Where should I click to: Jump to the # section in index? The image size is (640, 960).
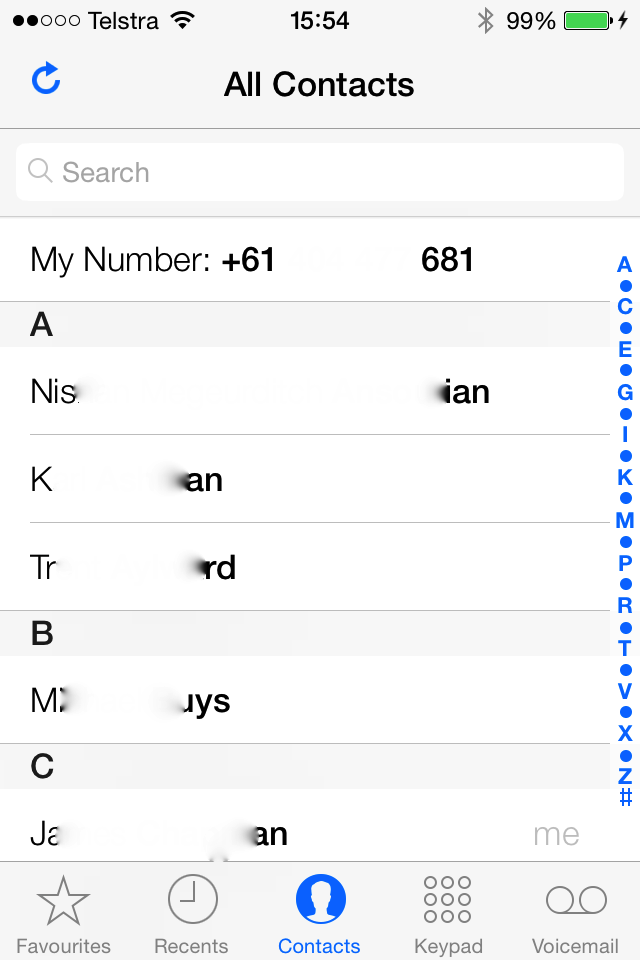(x=625, y=797)
